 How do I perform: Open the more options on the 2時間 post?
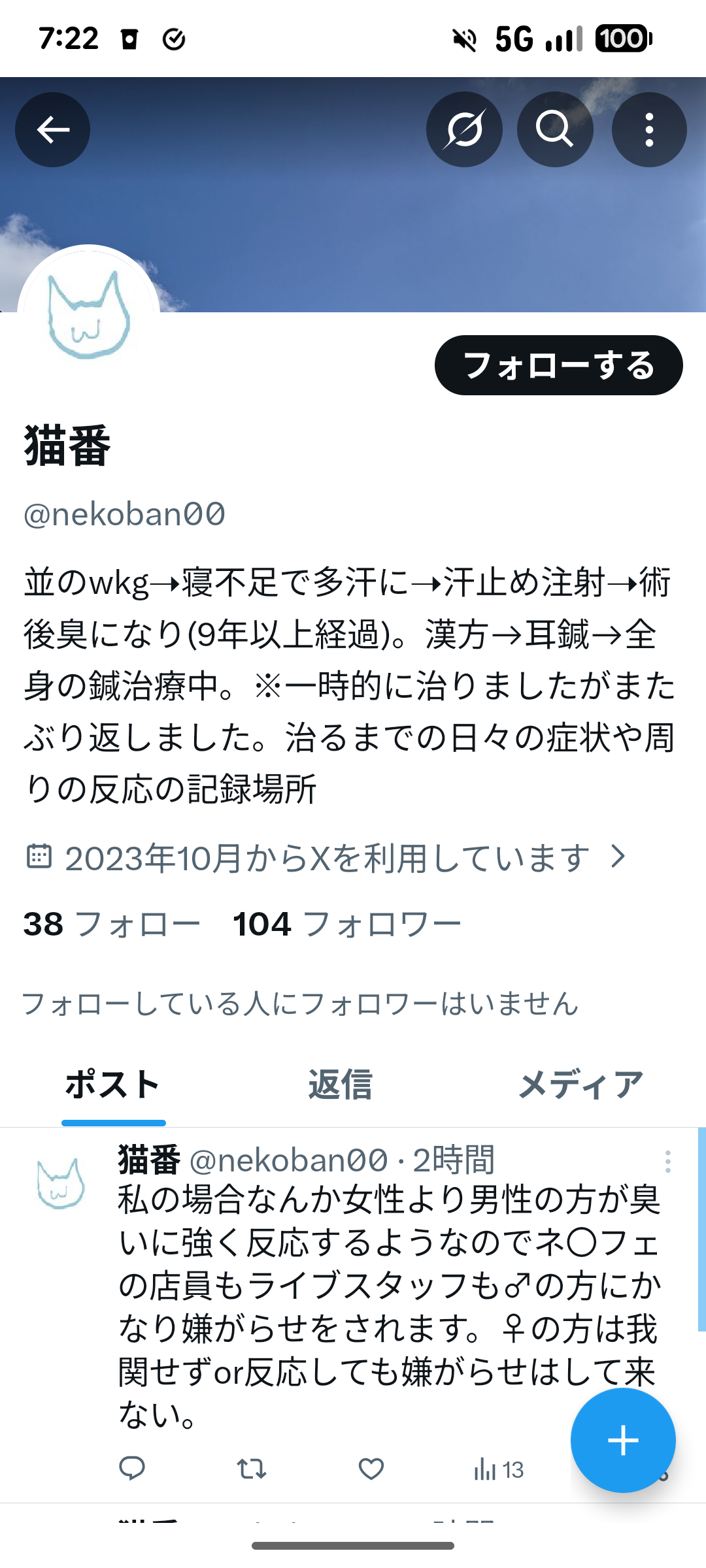pyautogui.click(x=667, y=1162)
